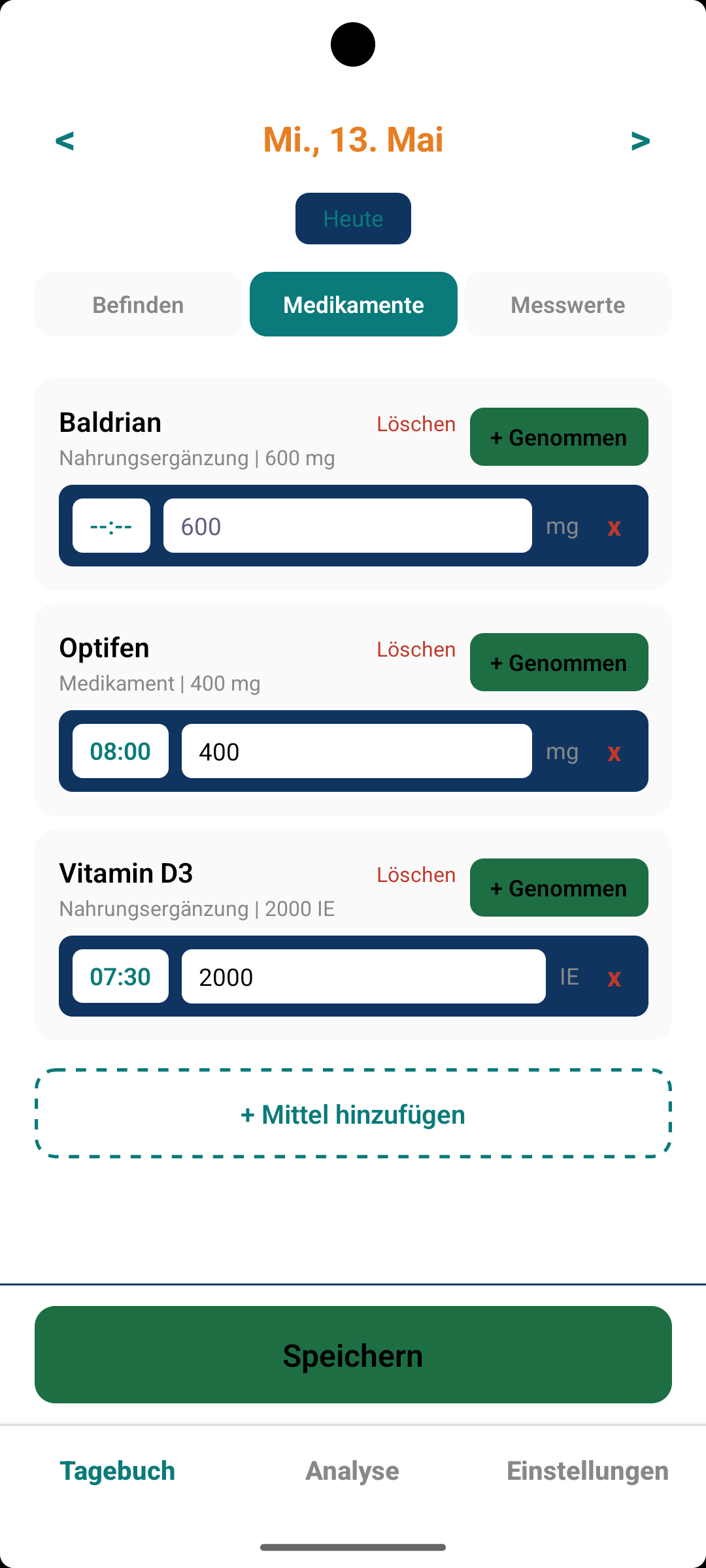Screen dimensions: 706x1568
Task: Open the Analyse tab
Action: coord(352,1471)
